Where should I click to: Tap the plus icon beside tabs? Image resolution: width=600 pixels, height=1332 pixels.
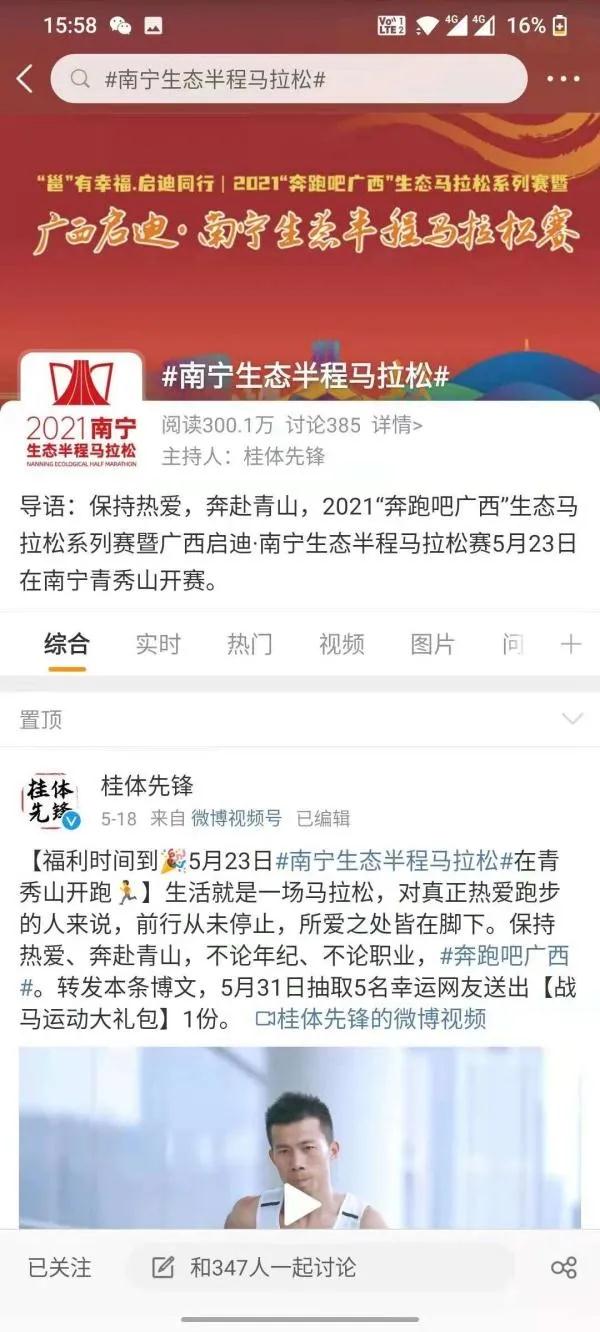pyautogui.click(x=571, y=644)
